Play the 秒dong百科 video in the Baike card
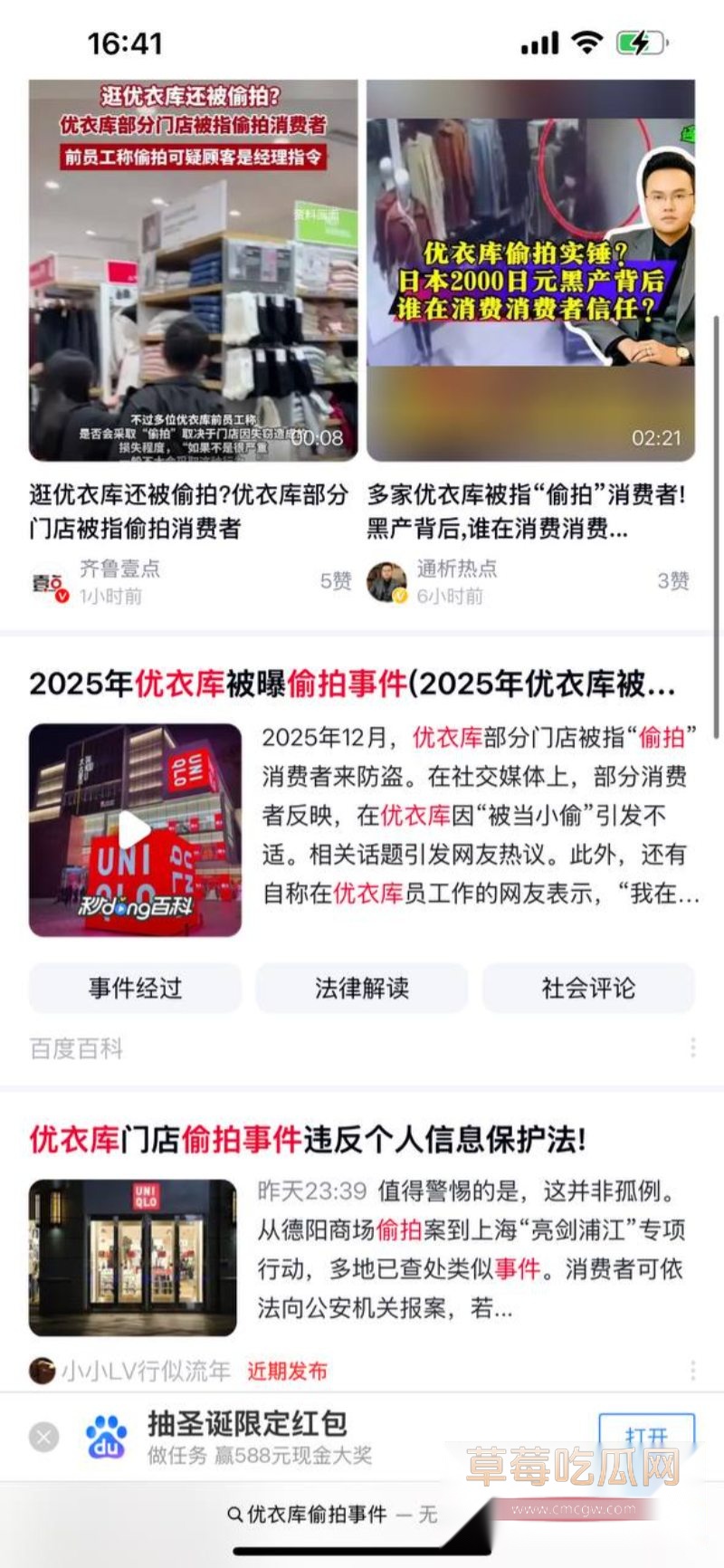724x1568 pixels. coord(134,827)
